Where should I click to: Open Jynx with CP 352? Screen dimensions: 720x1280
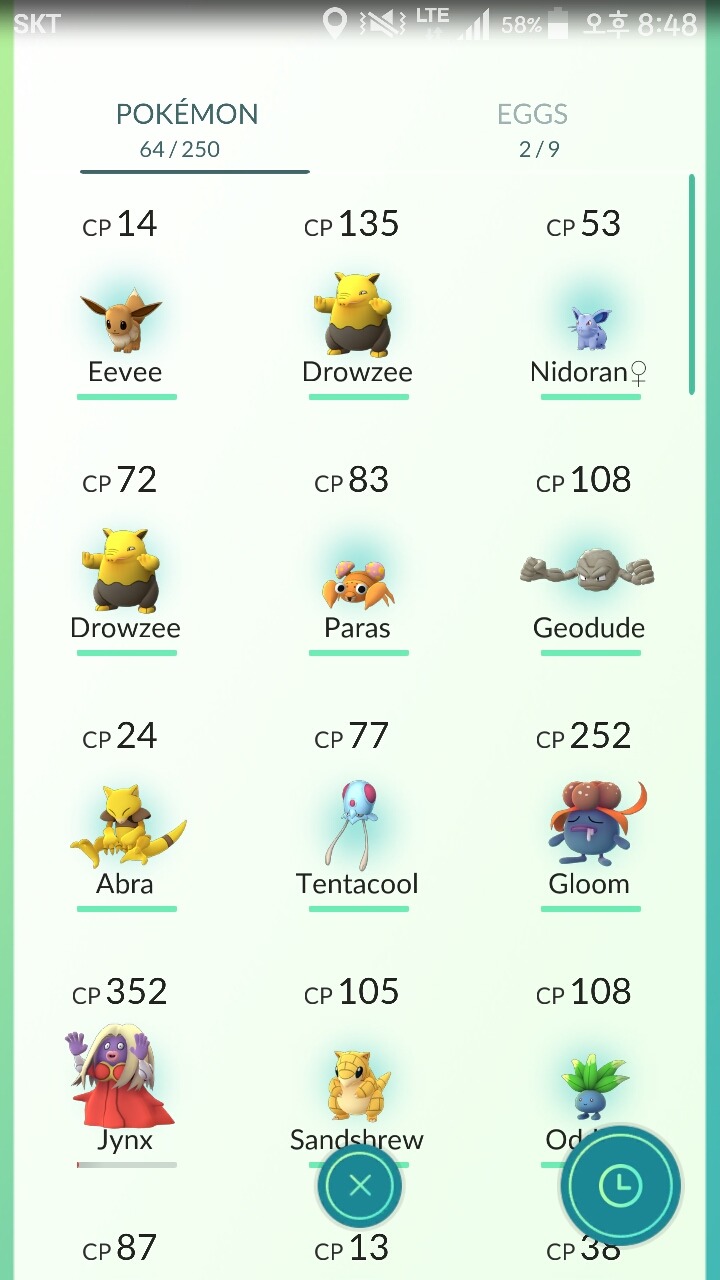tap(125, 1073)
